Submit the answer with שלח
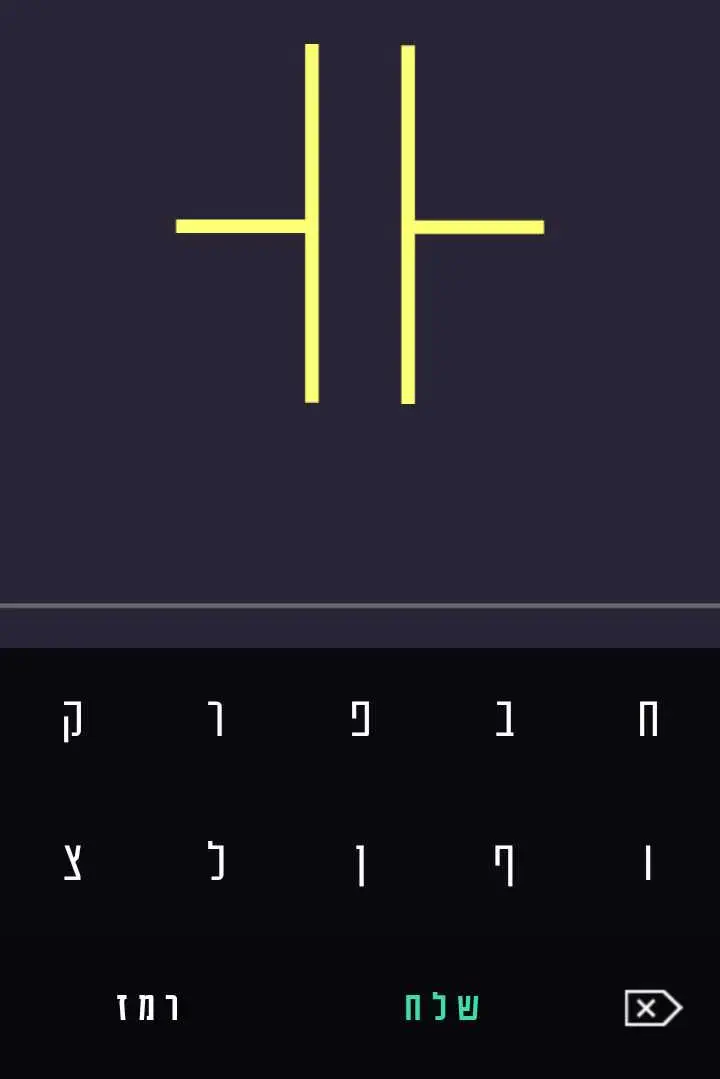The width and height of the screenshot is (720, 1079). pos(441,1008)
